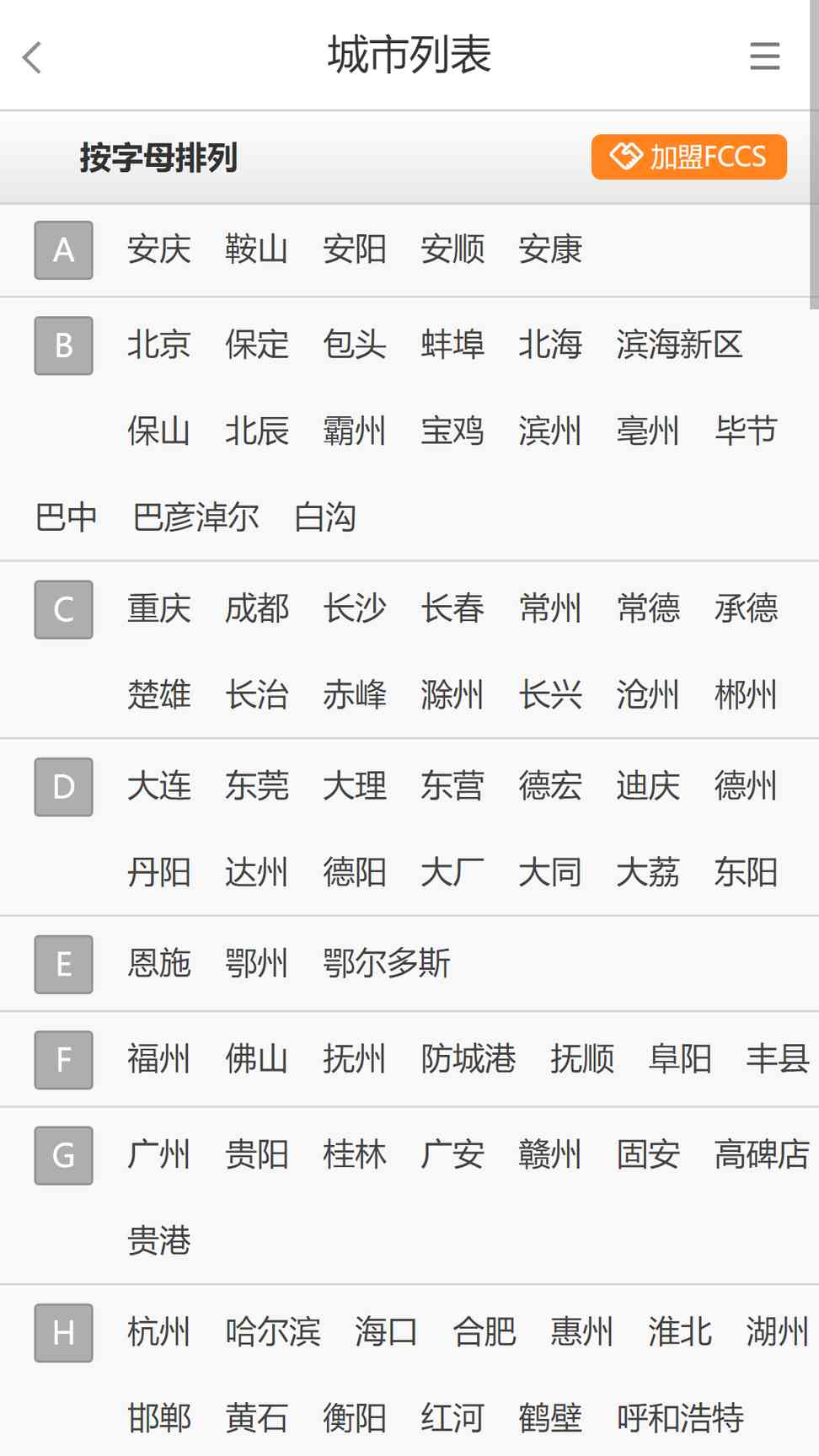
Task: Tap the city 长沙
Action: click(355, 608)
